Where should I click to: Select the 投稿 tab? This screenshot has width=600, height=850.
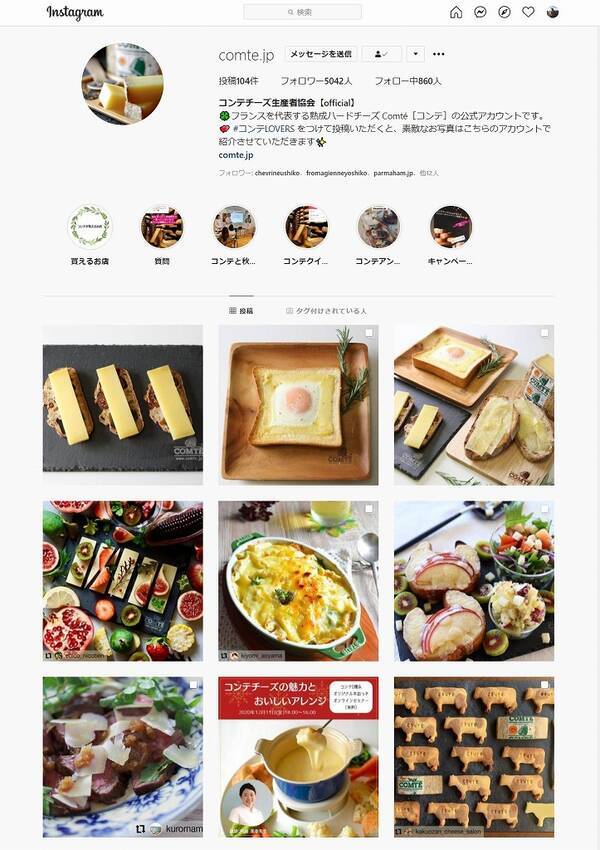coord(241,311)
